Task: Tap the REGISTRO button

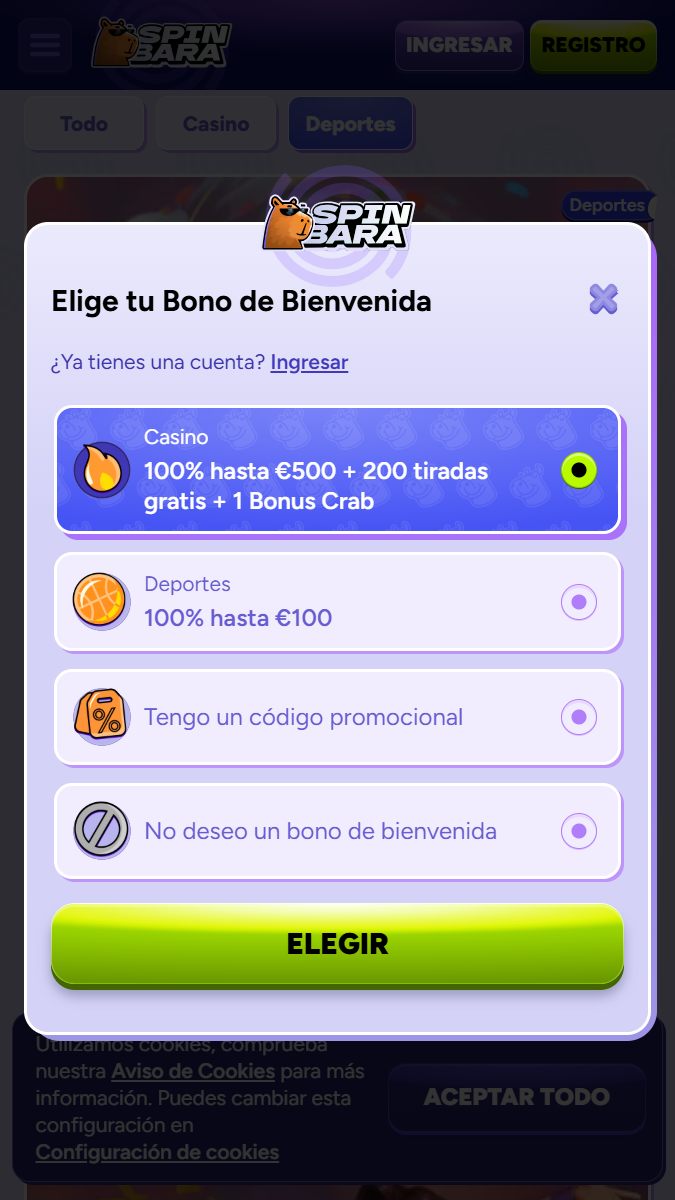Action: tap(593, 46)
